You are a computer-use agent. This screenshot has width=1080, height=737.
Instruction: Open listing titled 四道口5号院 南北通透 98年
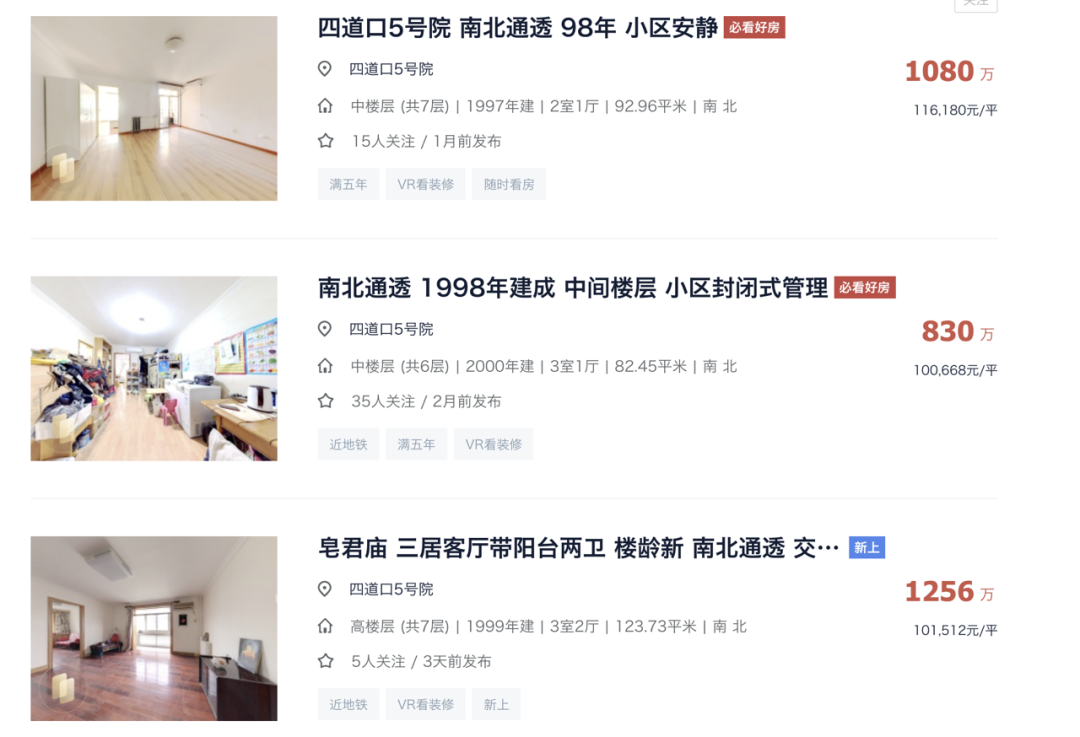(x=517, y=28)
